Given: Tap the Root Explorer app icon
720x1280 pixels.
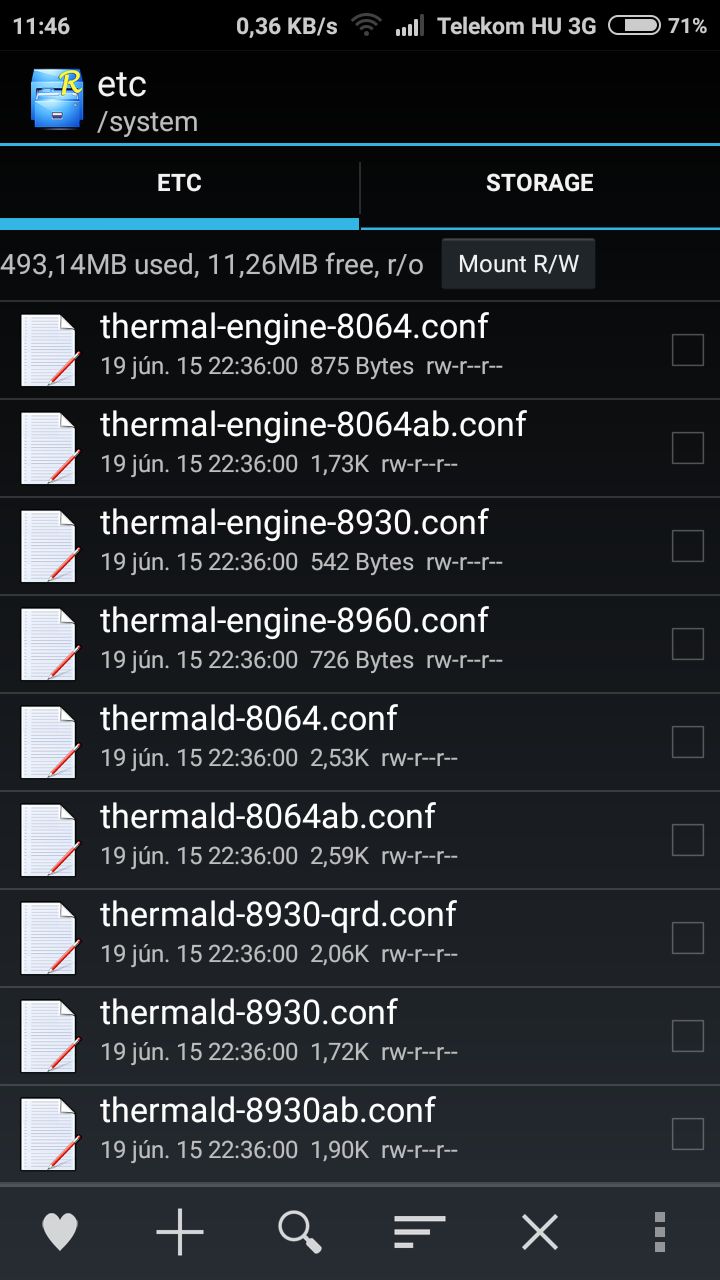Looking at the screenshot, I should coord(57,98).
